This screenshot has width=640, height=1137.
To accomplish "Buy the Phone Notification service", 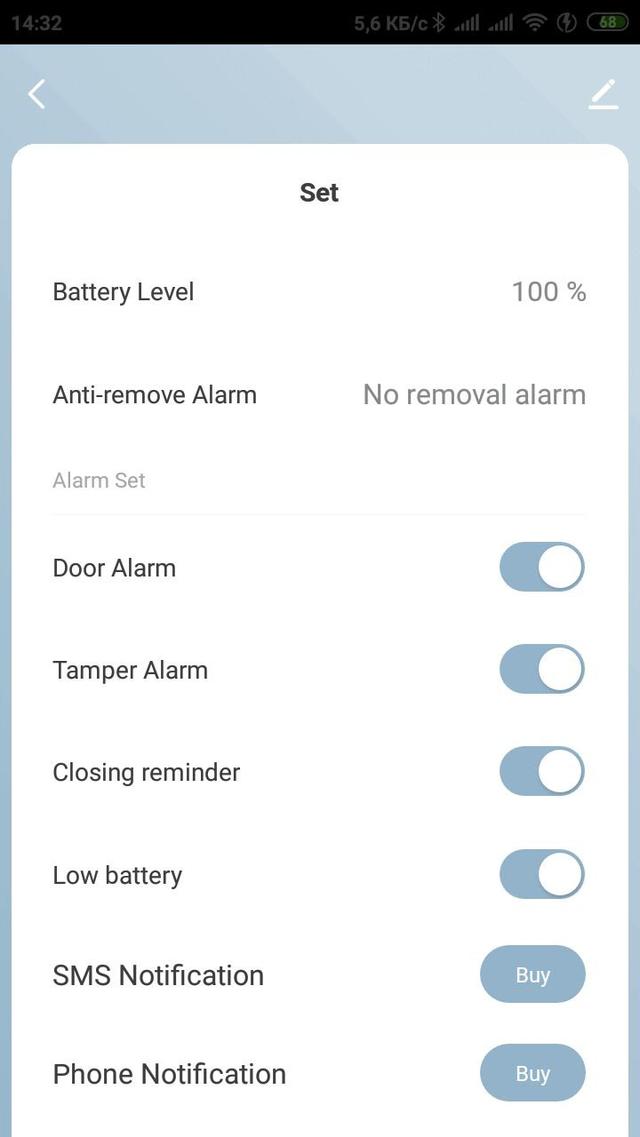I will pyautogui.click(x=532, y=1073).
